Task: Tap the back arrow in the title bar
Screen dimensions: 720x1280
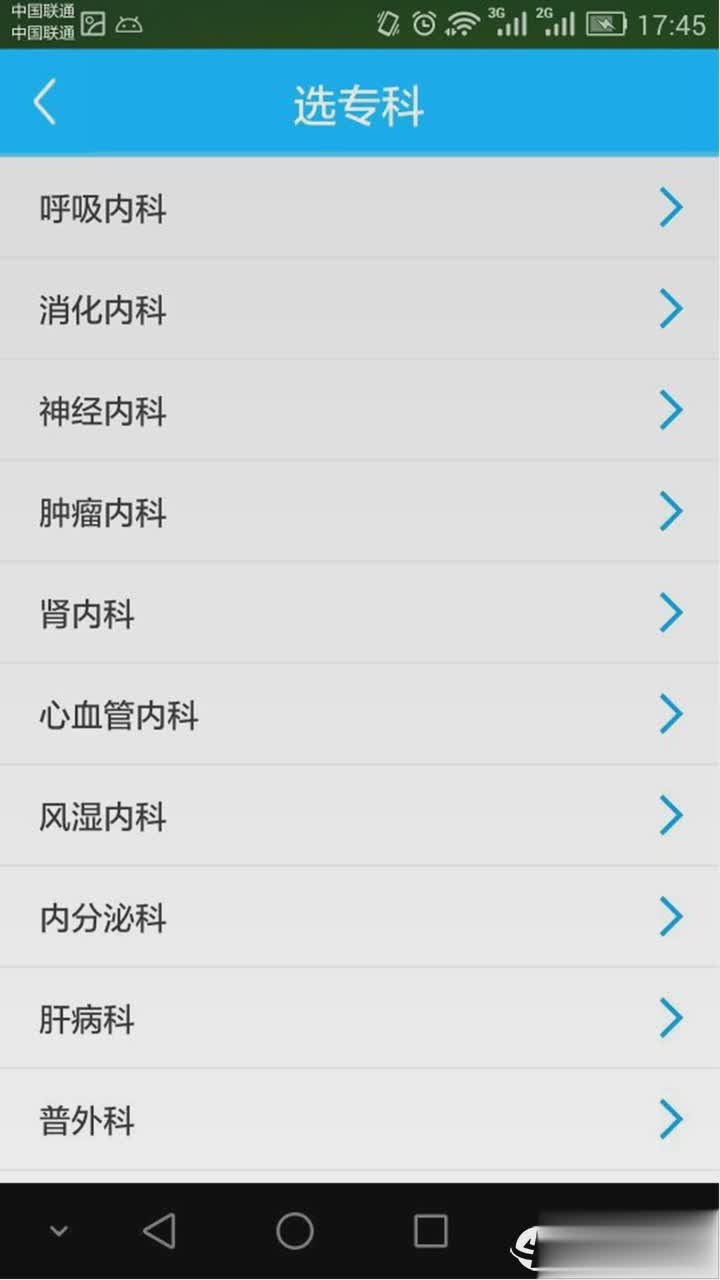Action: [x=44, y=102]
